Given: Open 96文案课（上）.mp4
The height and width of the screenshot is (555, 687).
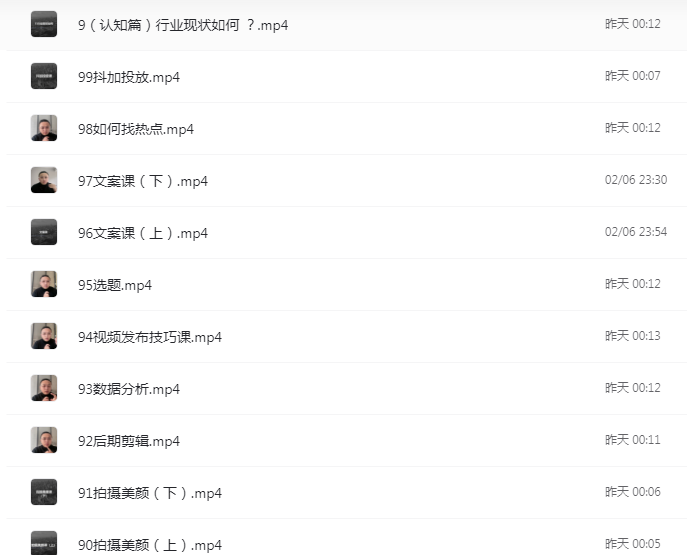Looking at the screenshot, I should (143, 233).
